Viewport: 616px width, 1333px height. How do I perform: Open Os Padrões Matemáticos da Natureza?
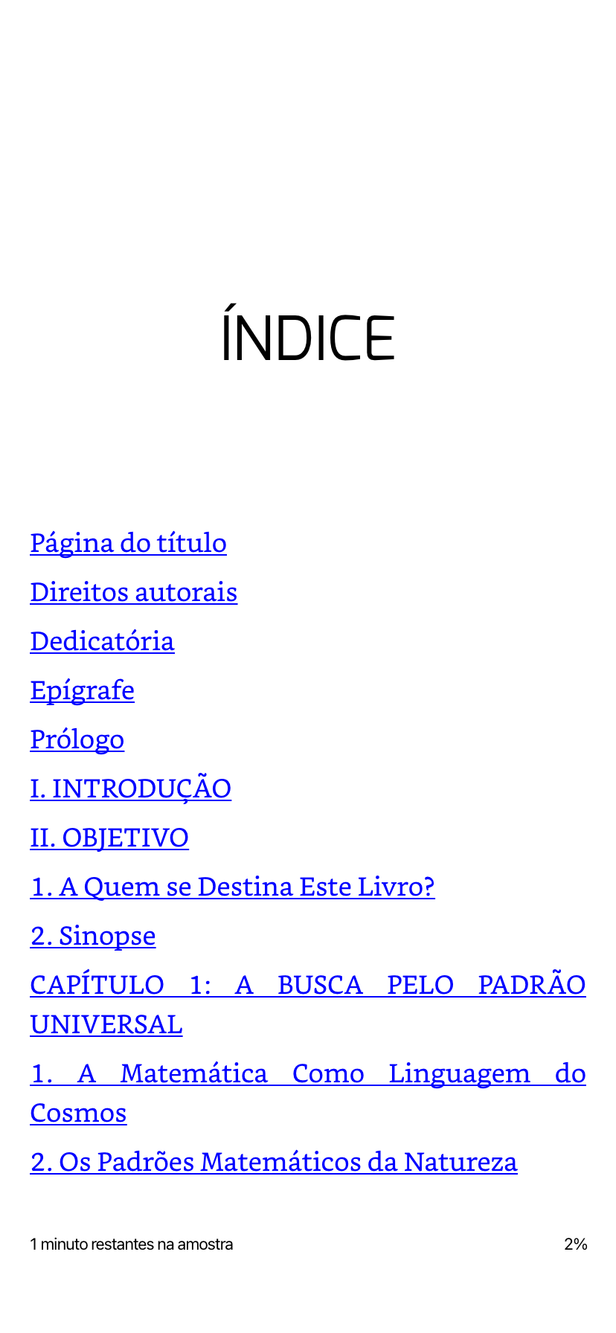274,1162
